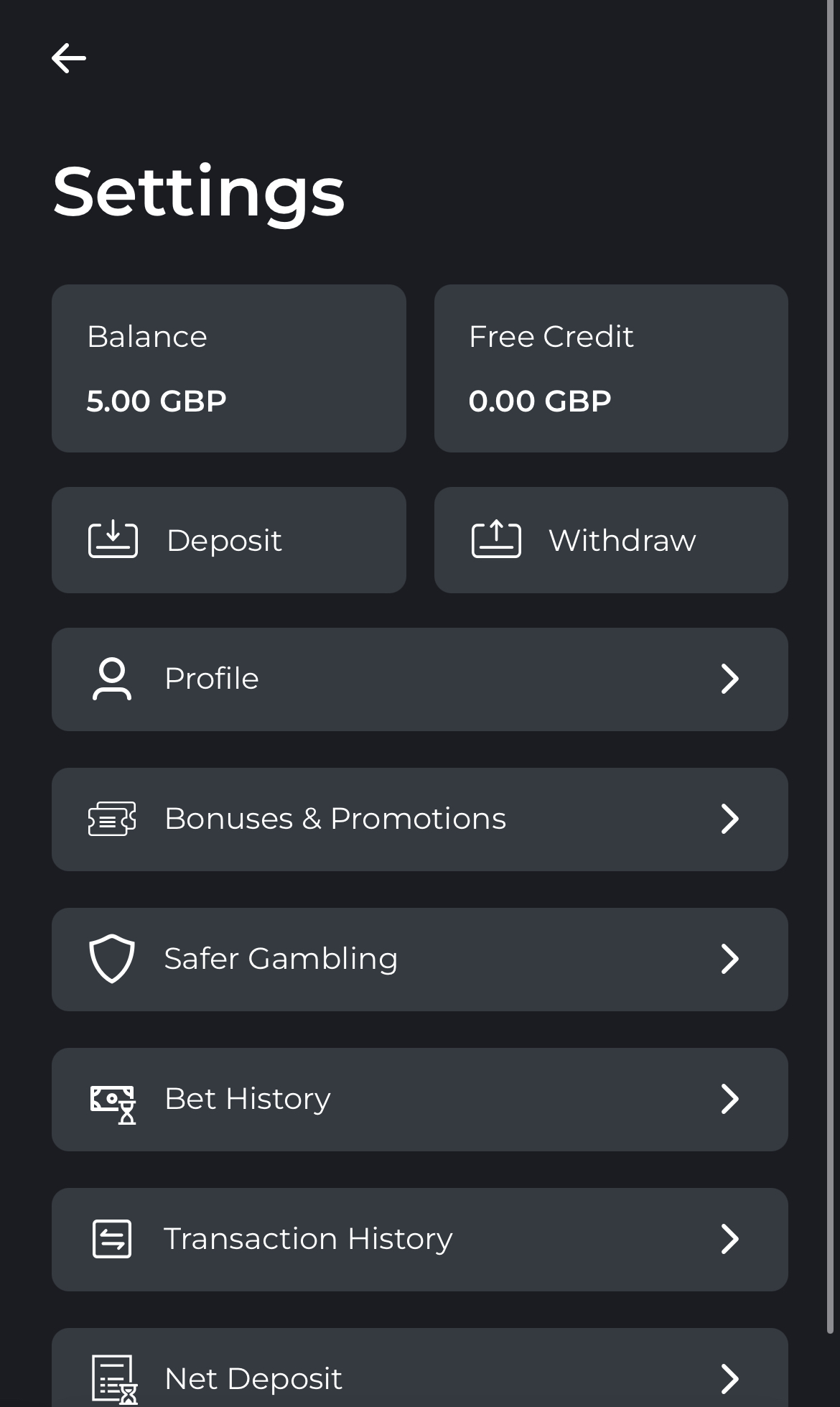Select the Safer Gambling menu row

420,958
